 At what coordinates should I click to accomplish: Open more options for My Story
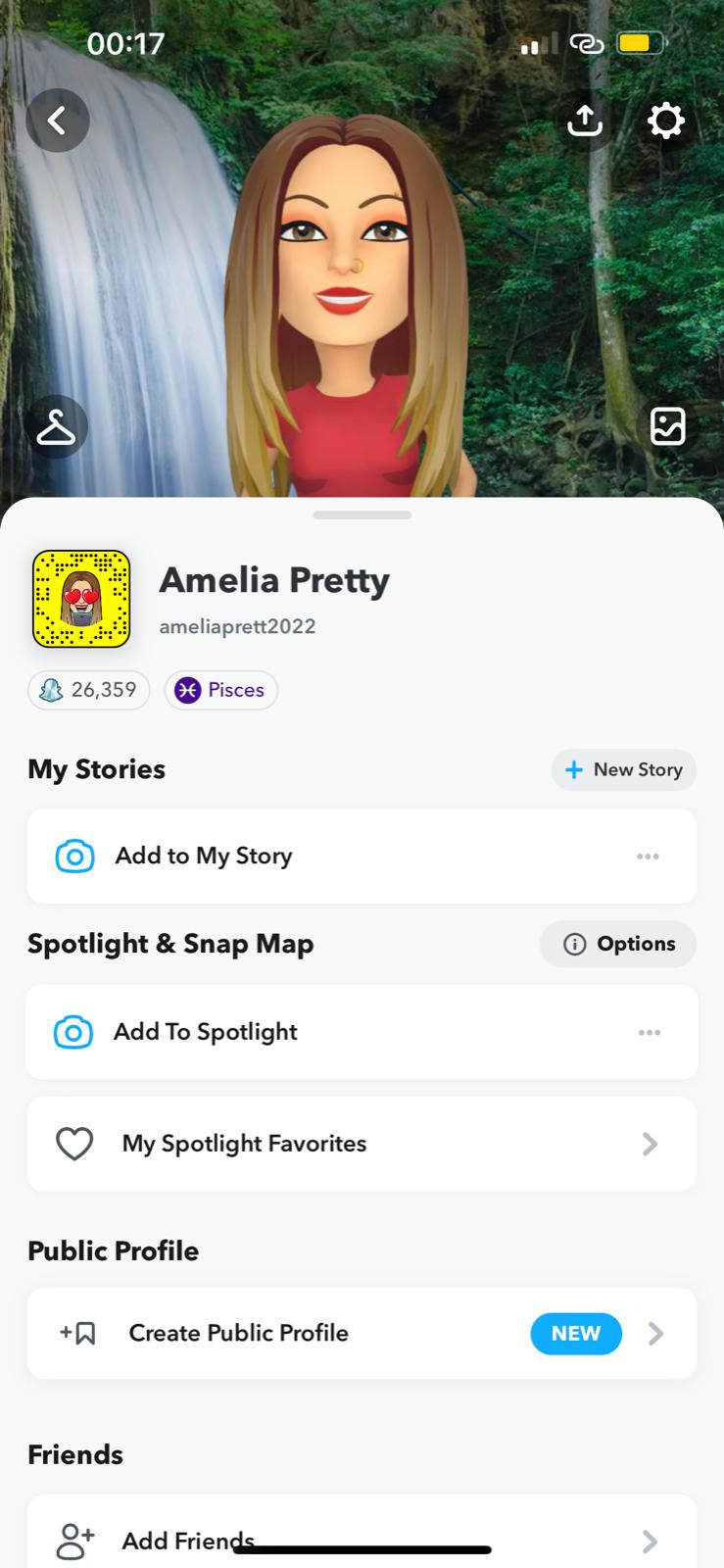tap(648, 857)
